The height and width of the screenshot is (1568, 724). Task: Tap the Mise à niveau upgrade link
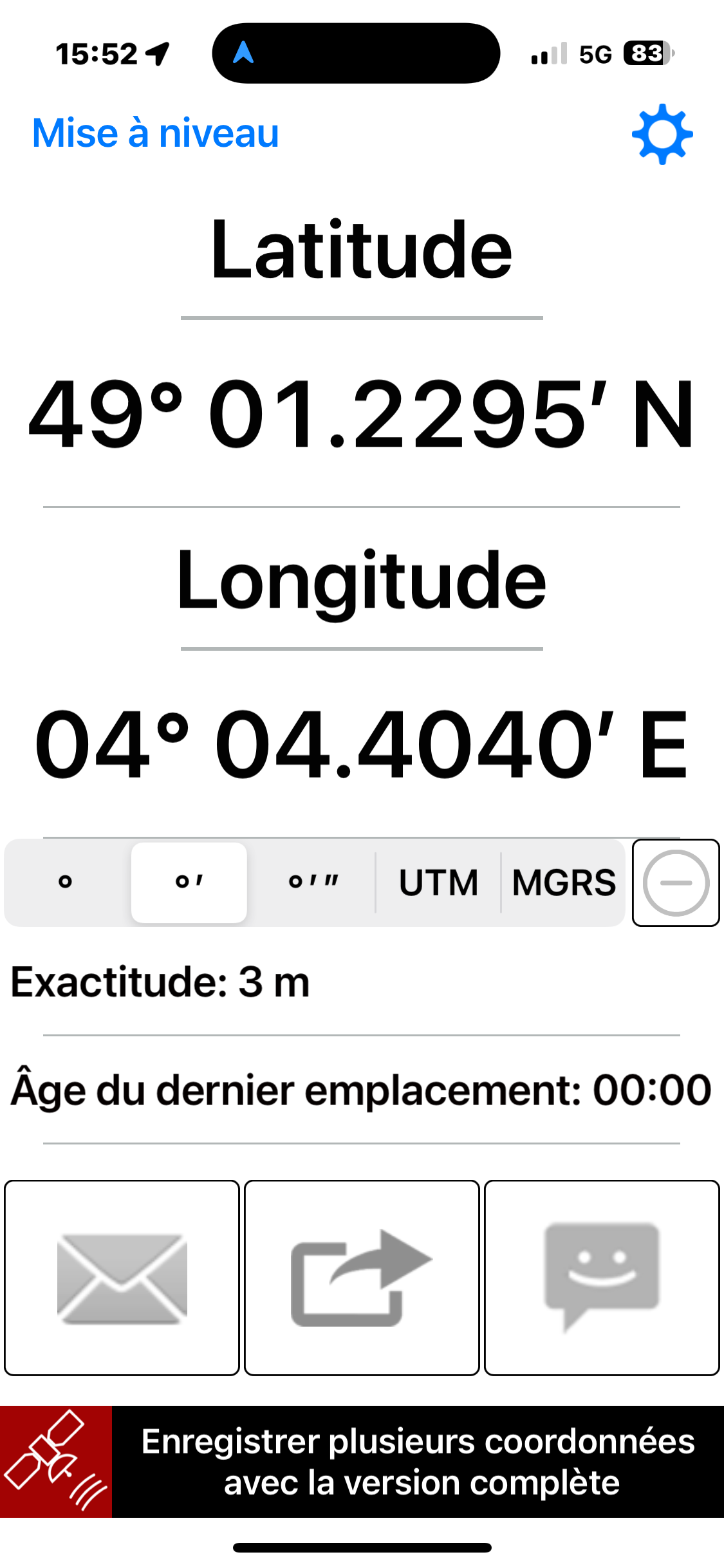(x=156, y=133)
